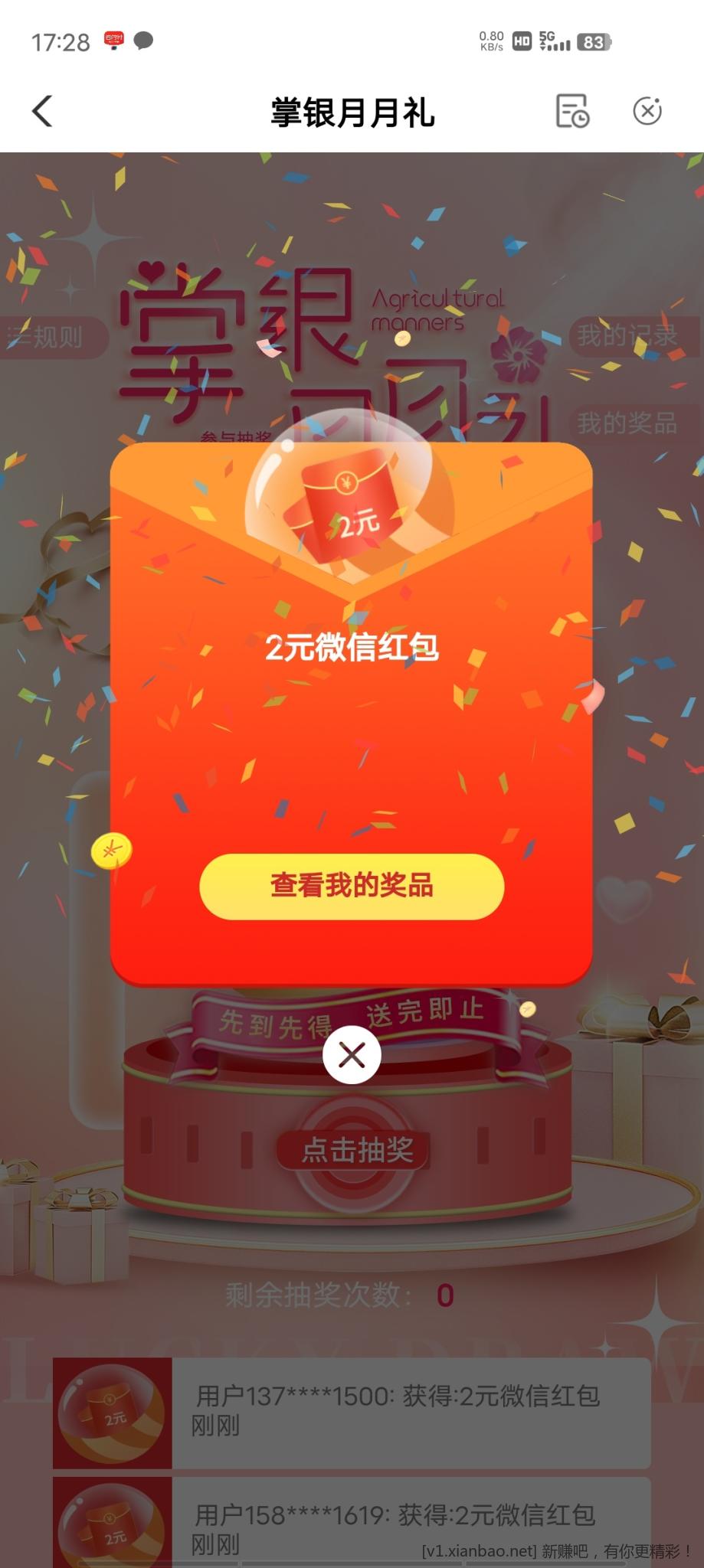Dismiss the red packet popup
The image size is (704, 1568).
pos(352,1055)
